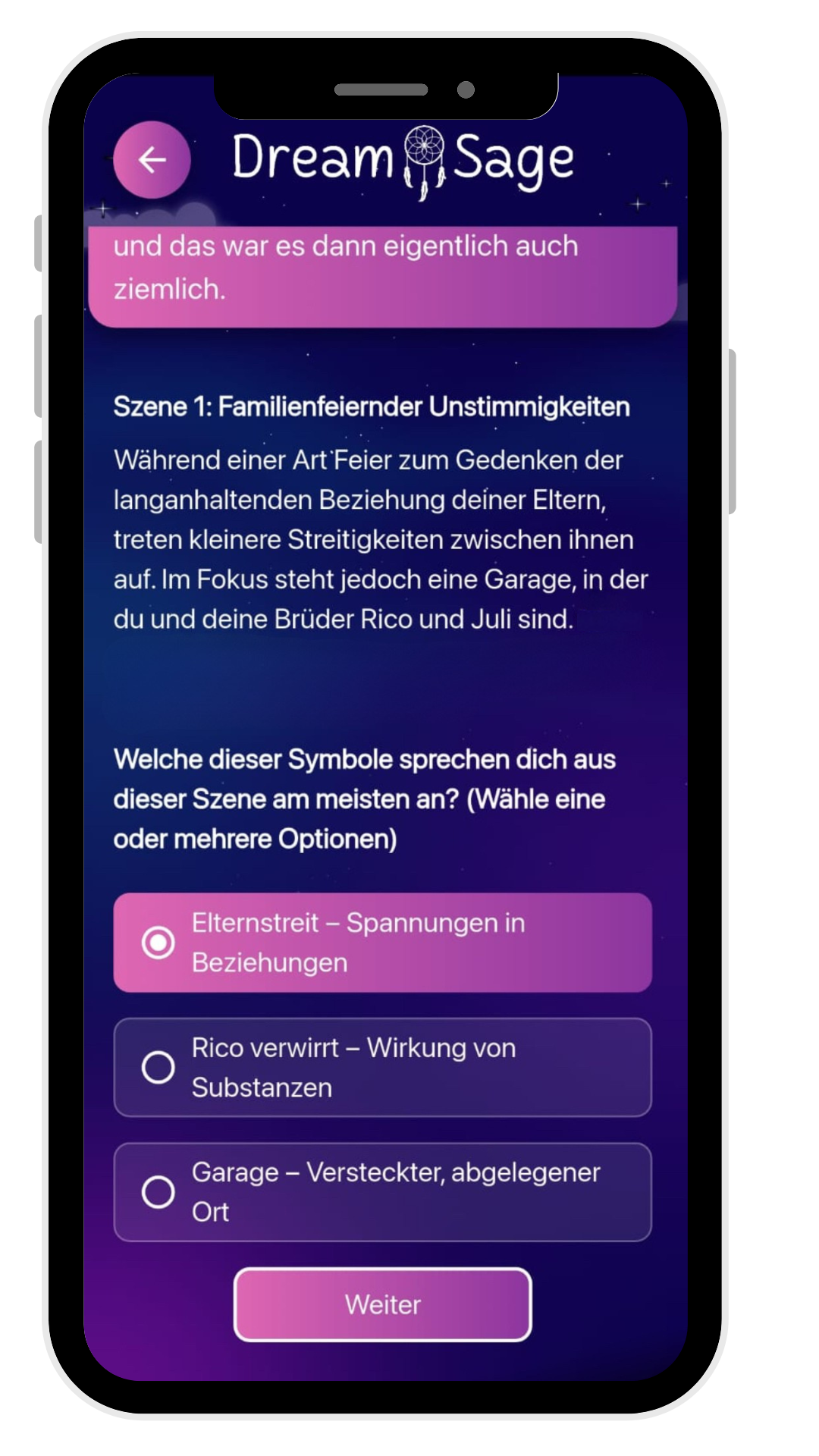Go back using the arrow button
This screenshot has width=819, height=1456.
pos(152,160)
